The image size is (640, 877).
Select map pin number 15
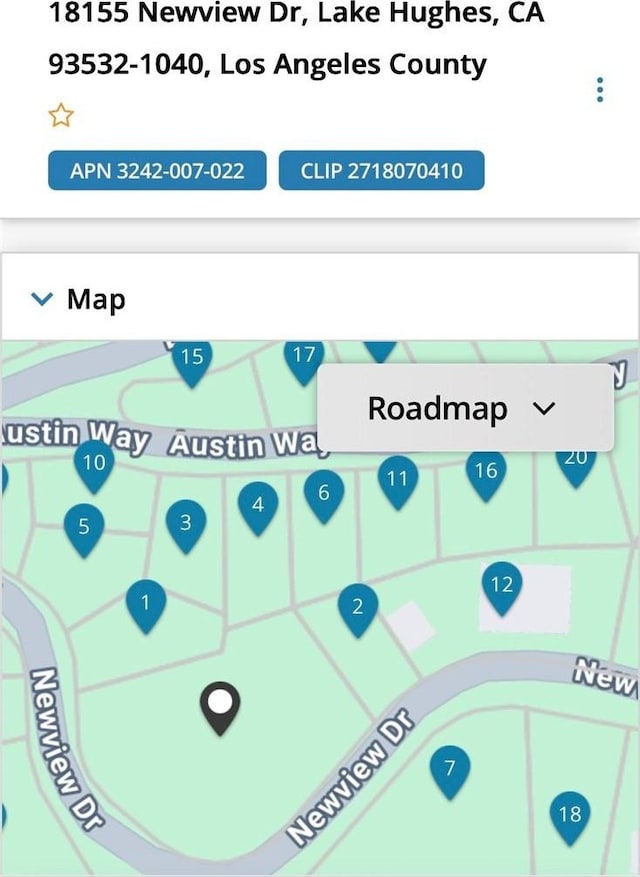[x=192, y=358]
